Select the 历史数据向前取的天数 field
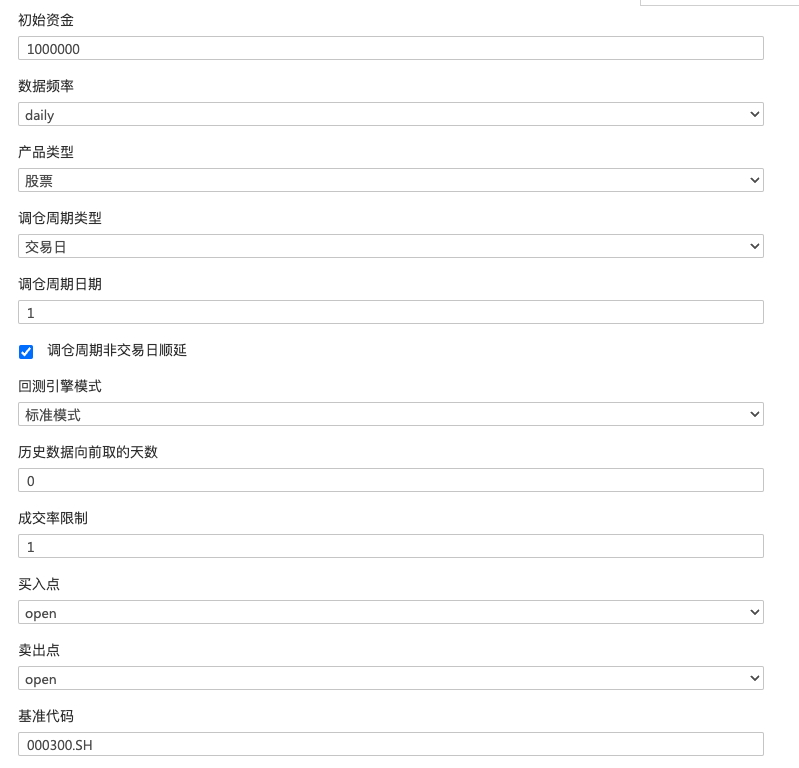This screenshot has width=799, height=768. coord(390,480)
